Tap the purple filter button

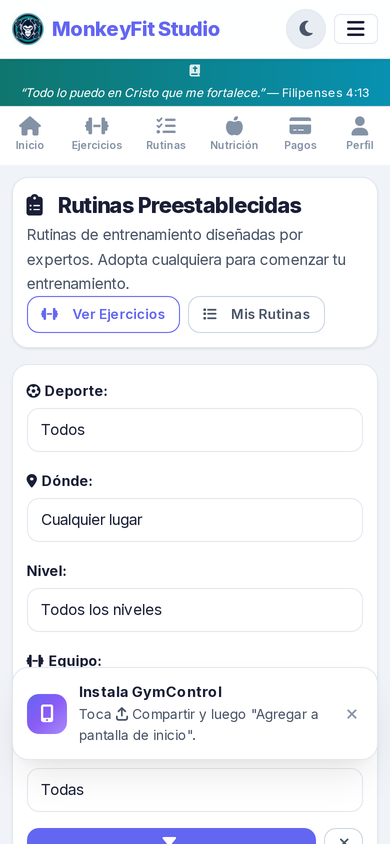click(171, 836)
